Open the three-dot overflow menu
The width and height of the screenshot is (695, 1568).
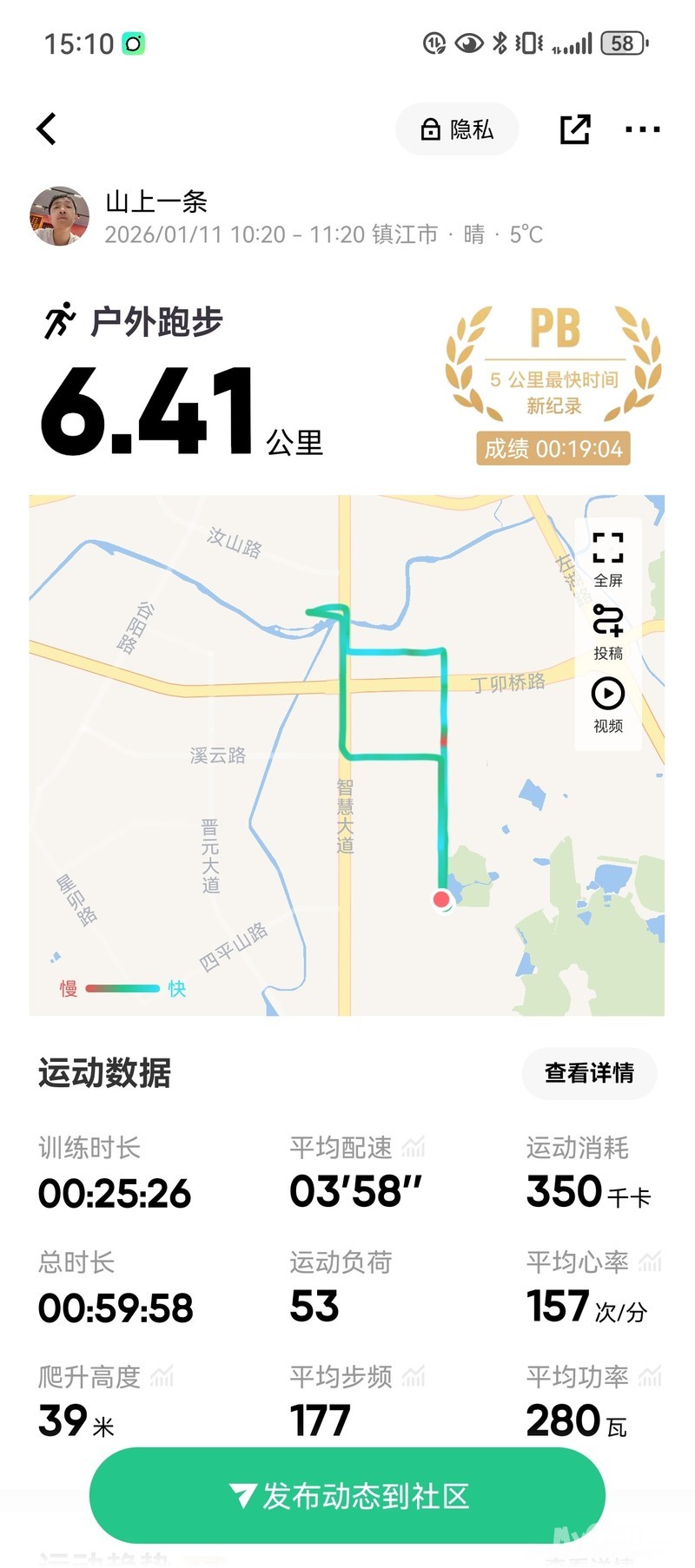(x=642, y=129)
